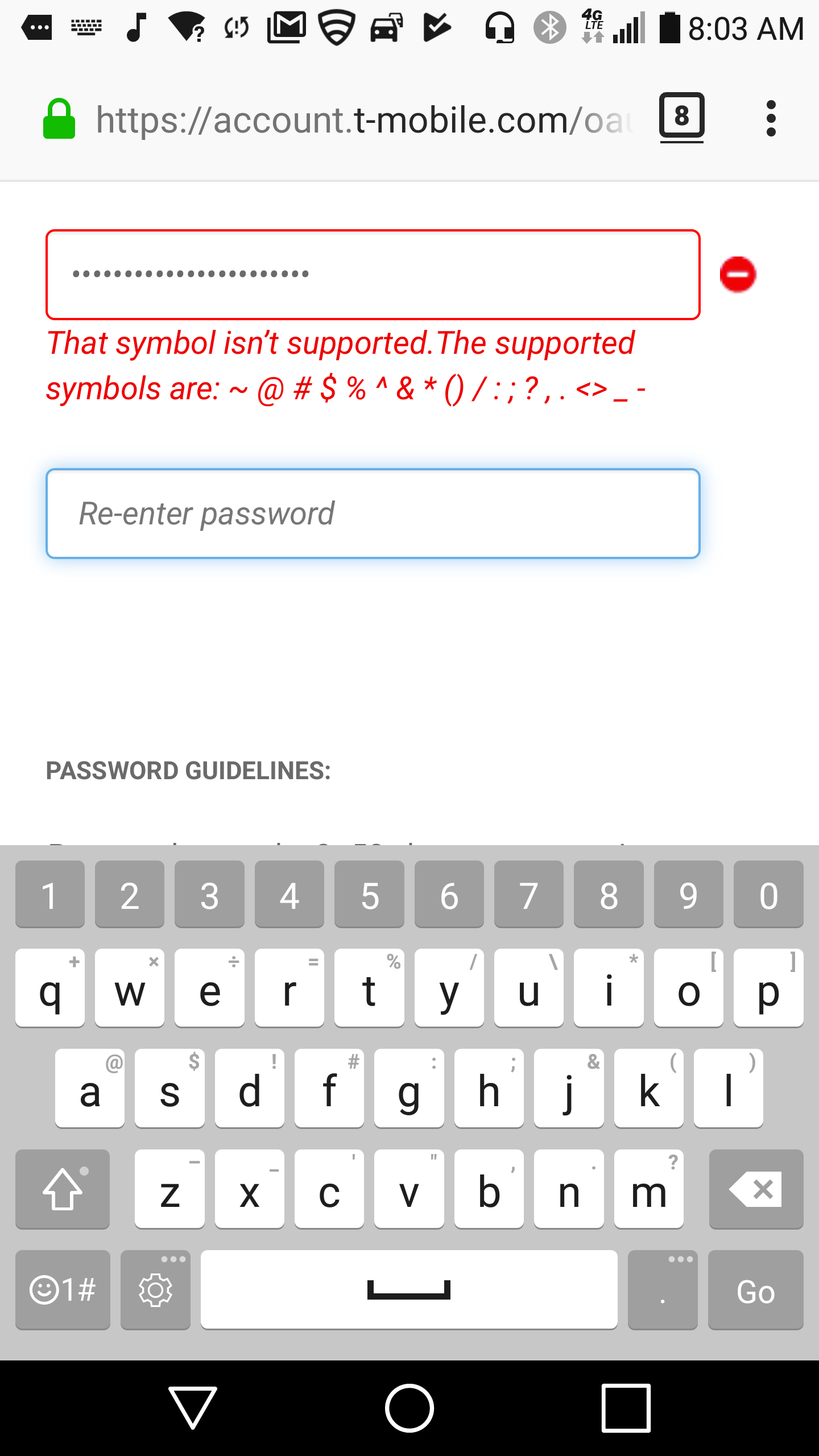
Task: Delete a character with the backspace key
Action: click(755, 1189)
